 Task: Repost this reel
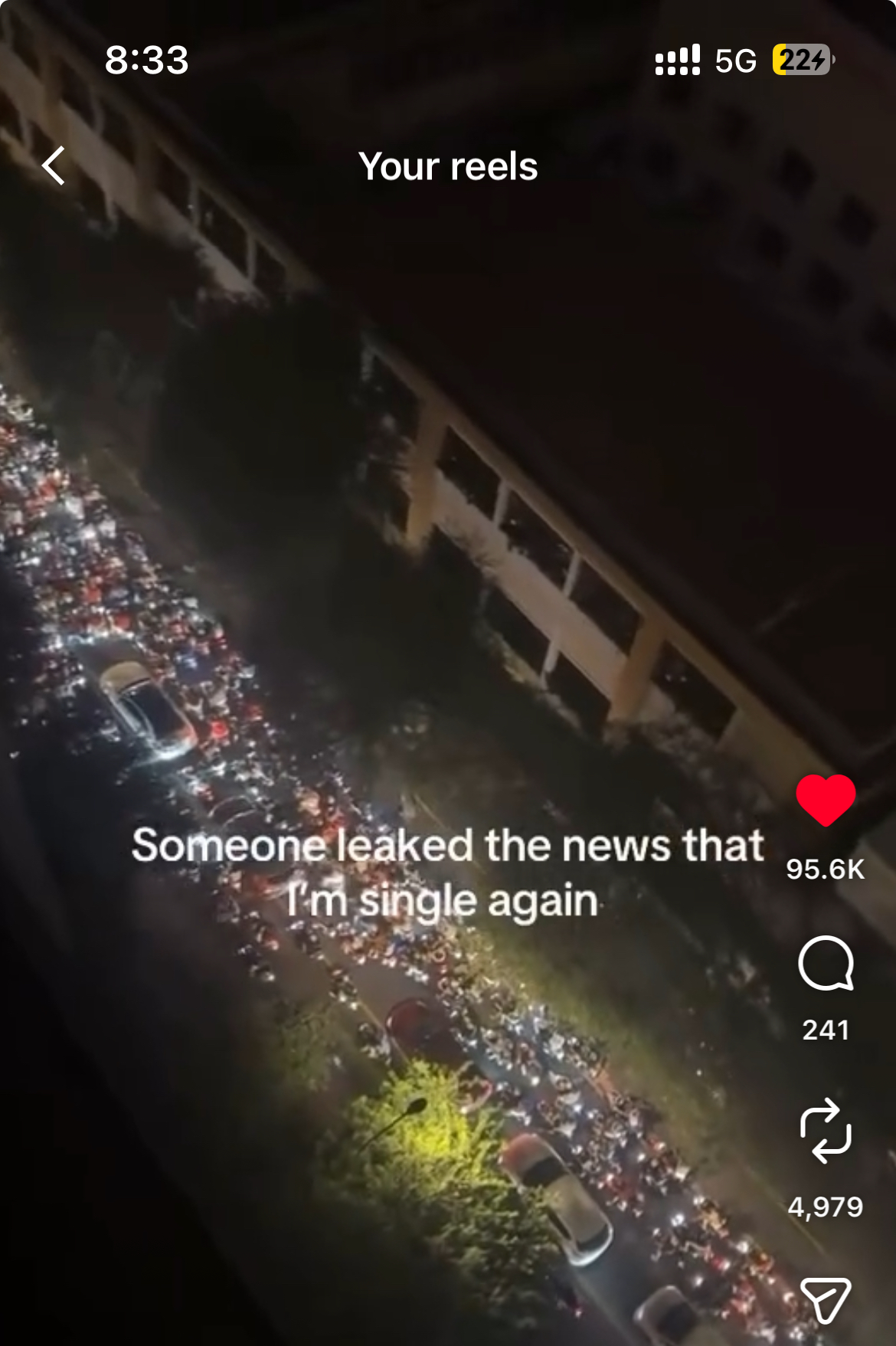825,1131
